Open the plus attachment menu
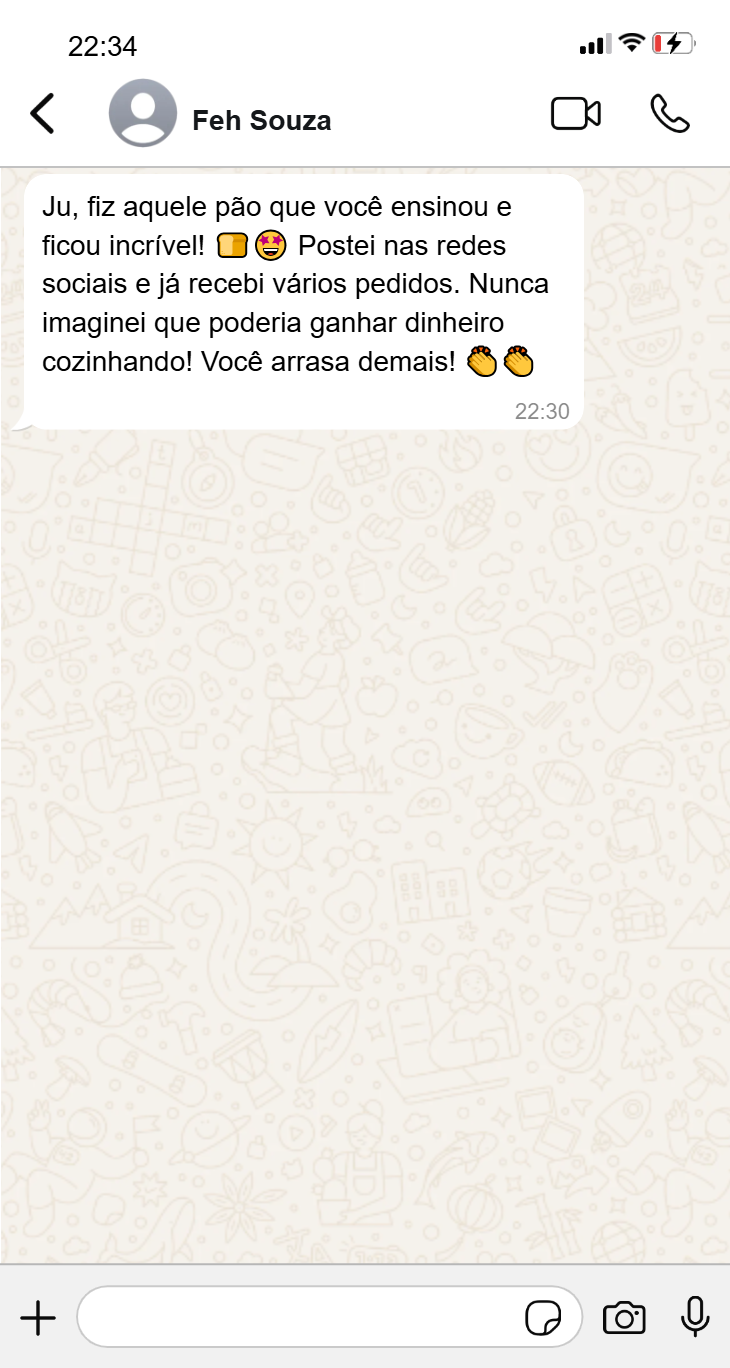 click(x=38, y=1318)
